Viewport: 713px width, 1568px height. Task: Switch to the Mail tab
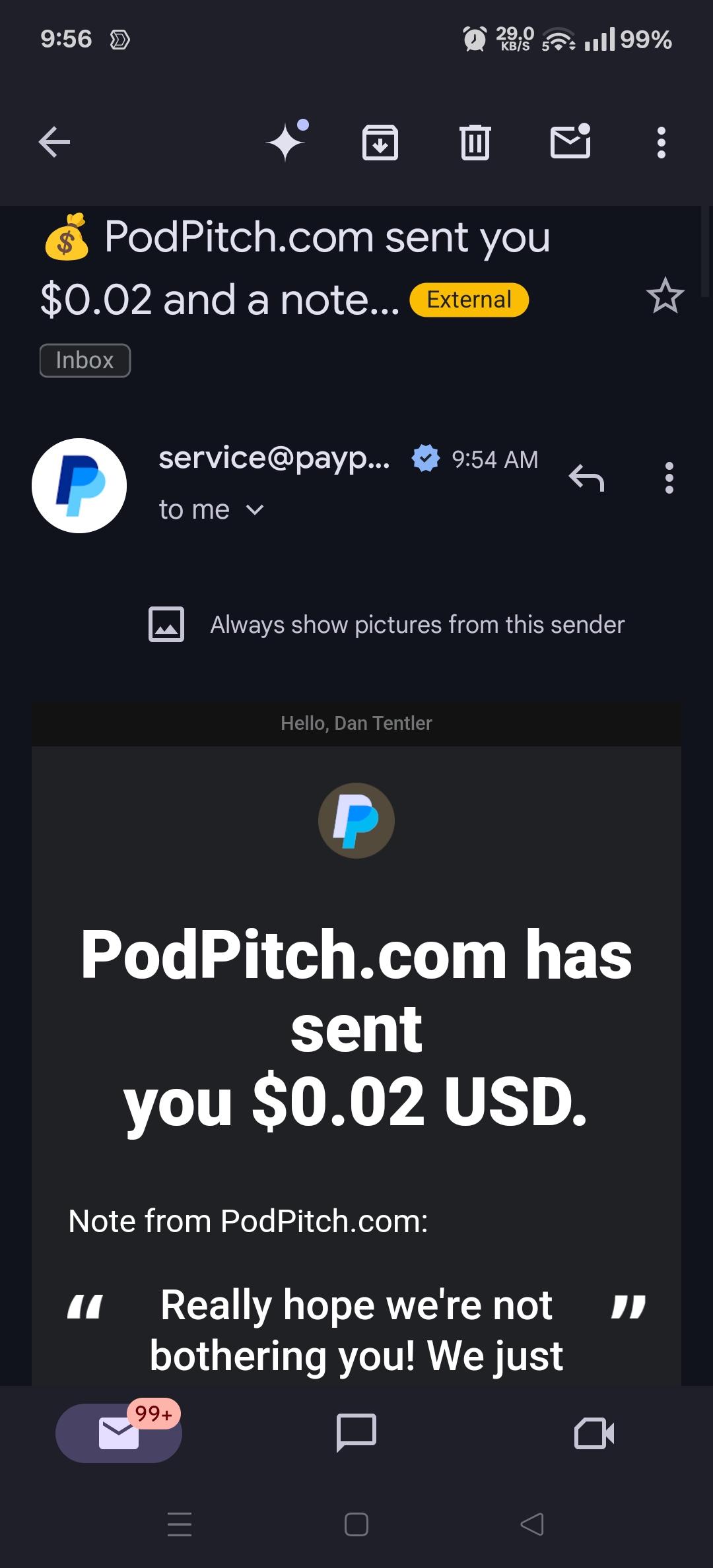(119, 1433)
